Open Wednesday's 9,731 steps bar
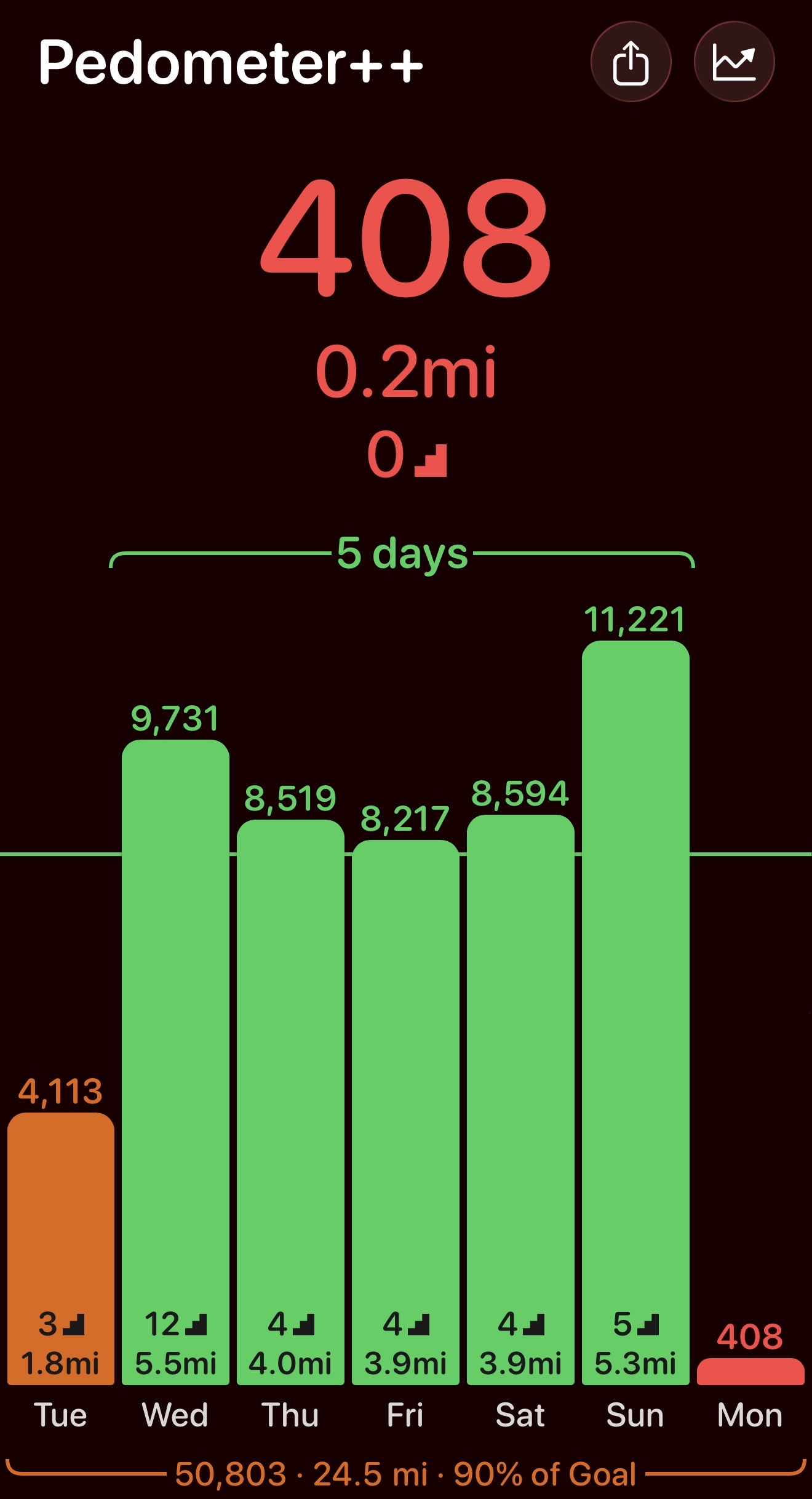812x1499 pixels. coord(175,1065)
